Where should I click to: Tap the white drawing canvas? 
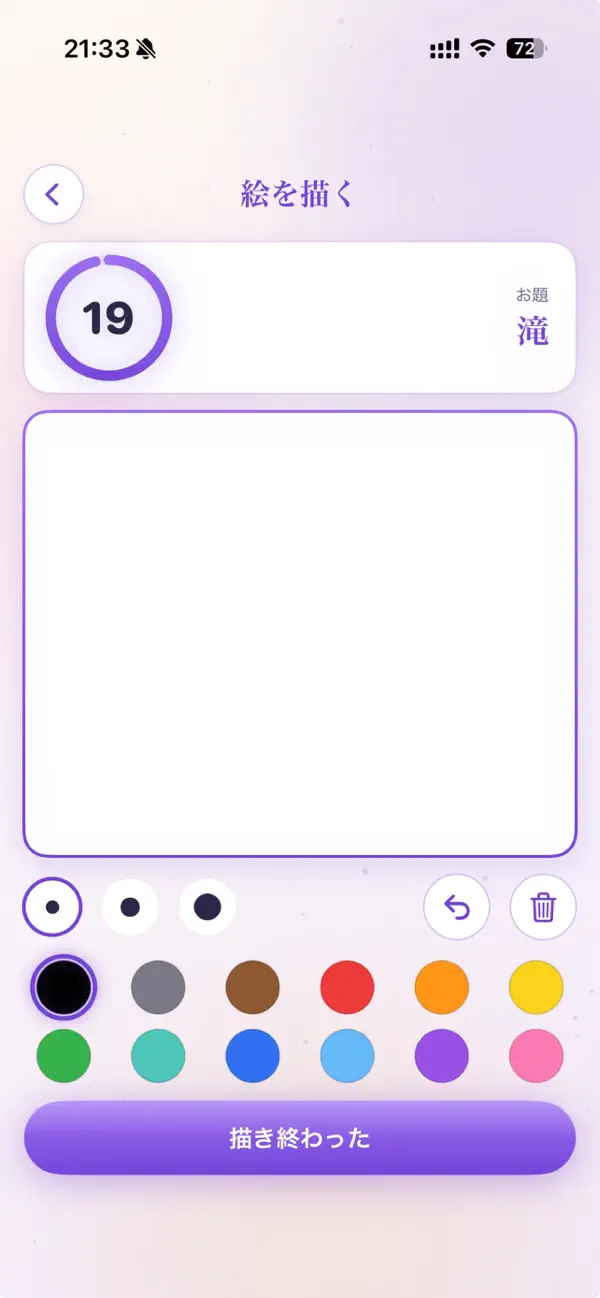tap(300, 634)
